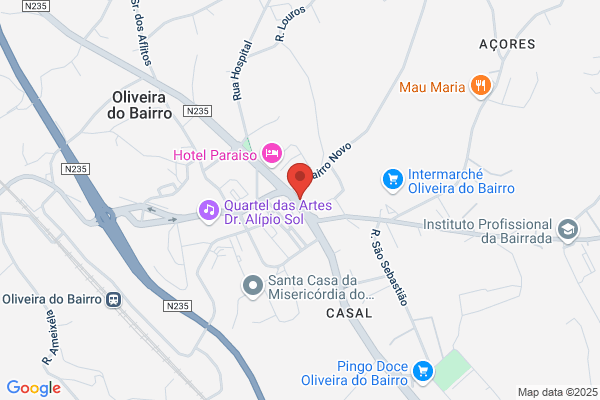Open Instituto Profissional da Bairrada marker
This screenshot has height=400, width=600.
point(568,230)
